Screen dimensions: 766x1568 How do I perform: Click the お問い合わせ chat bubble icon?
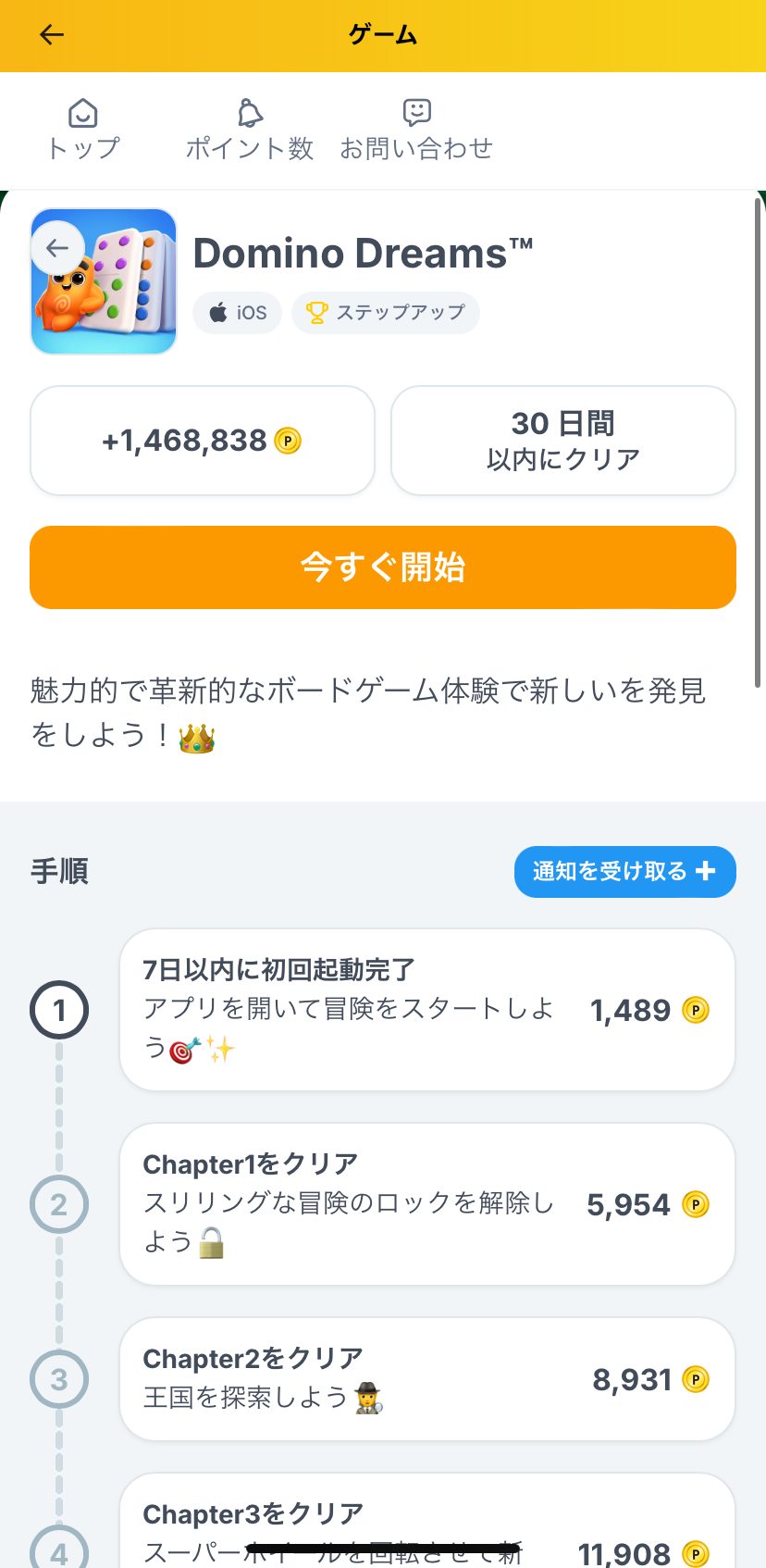[x=416, y=111]
